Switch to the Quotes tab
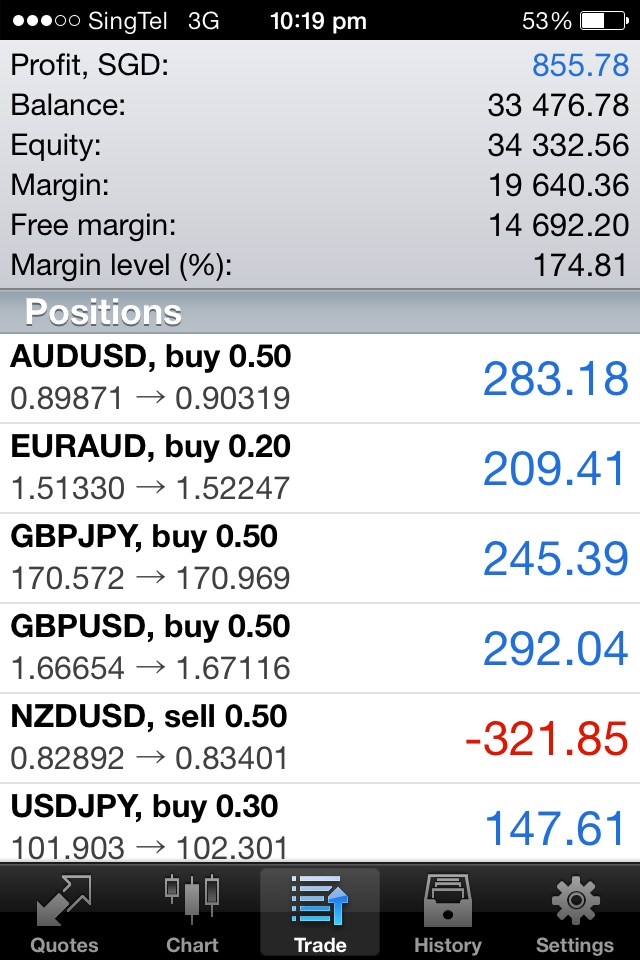The image size is (640, 960). 64,913
